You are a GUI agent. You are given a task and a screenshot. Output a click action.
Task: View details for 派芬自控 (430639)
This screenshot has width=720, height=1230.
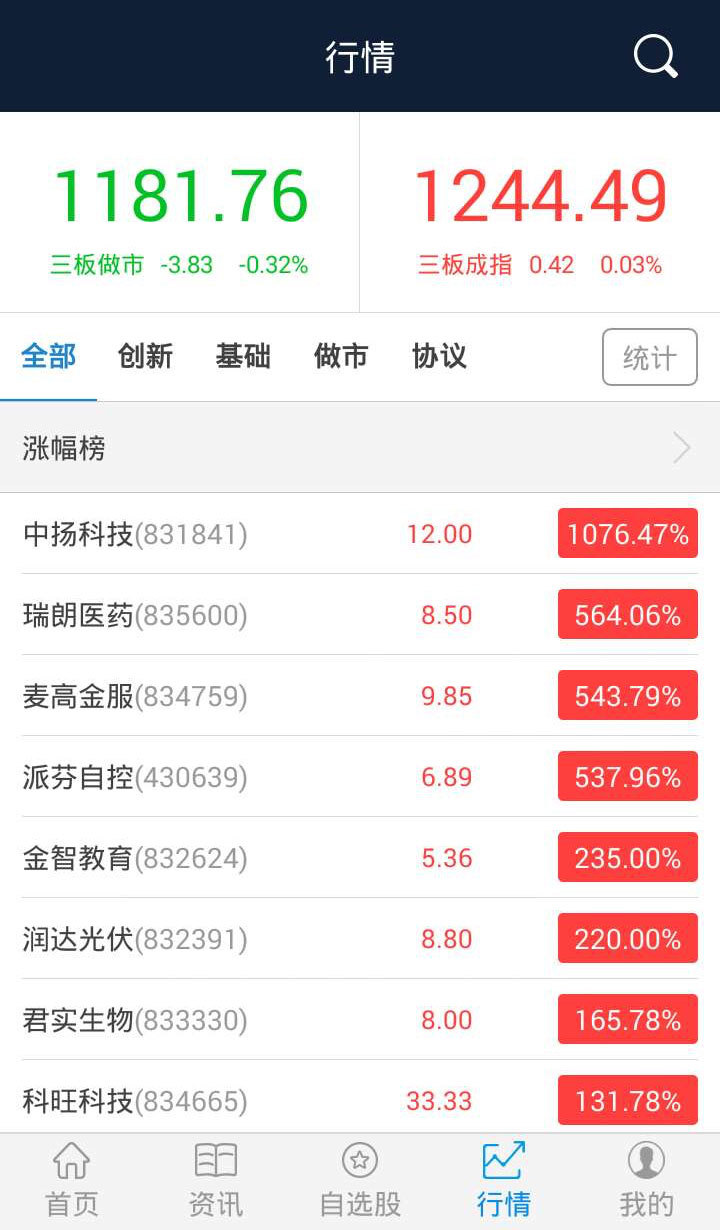[x=360, y=777]
